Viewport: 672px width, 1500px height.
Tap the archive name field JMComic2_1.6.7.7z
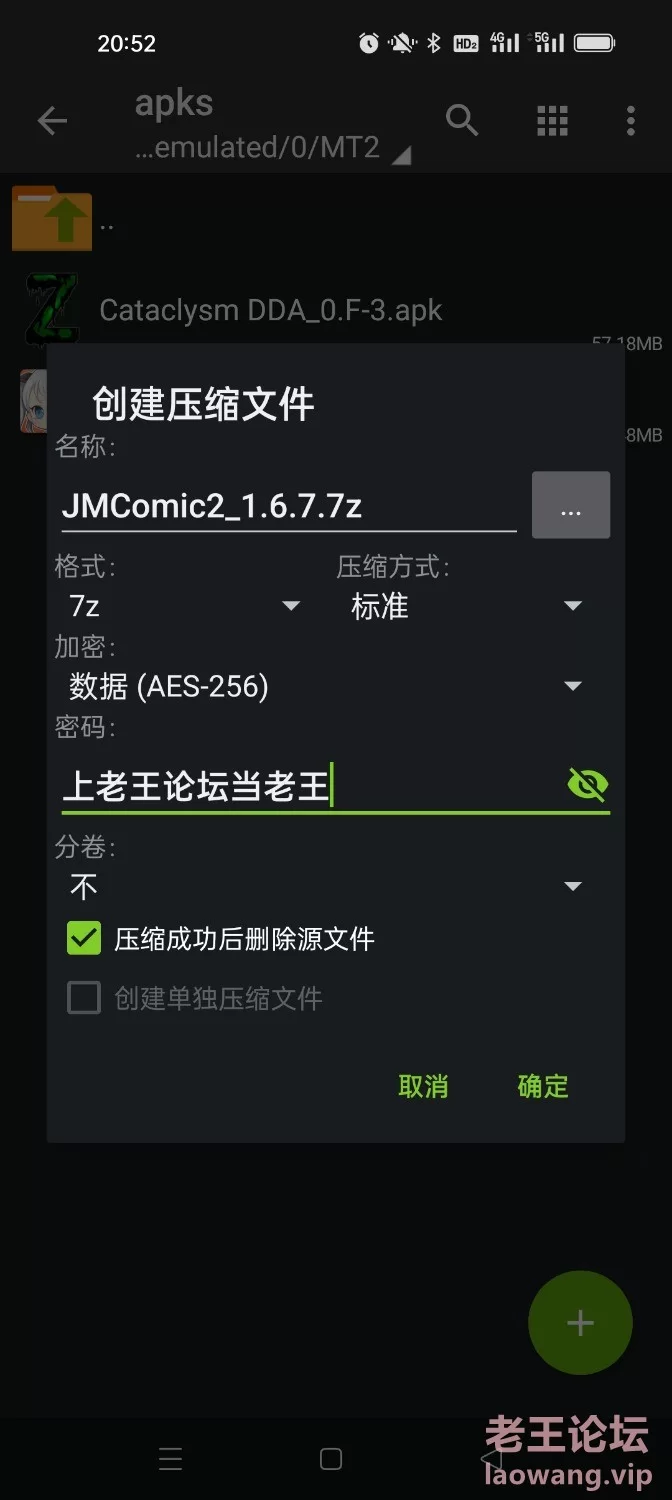(288, 505)
